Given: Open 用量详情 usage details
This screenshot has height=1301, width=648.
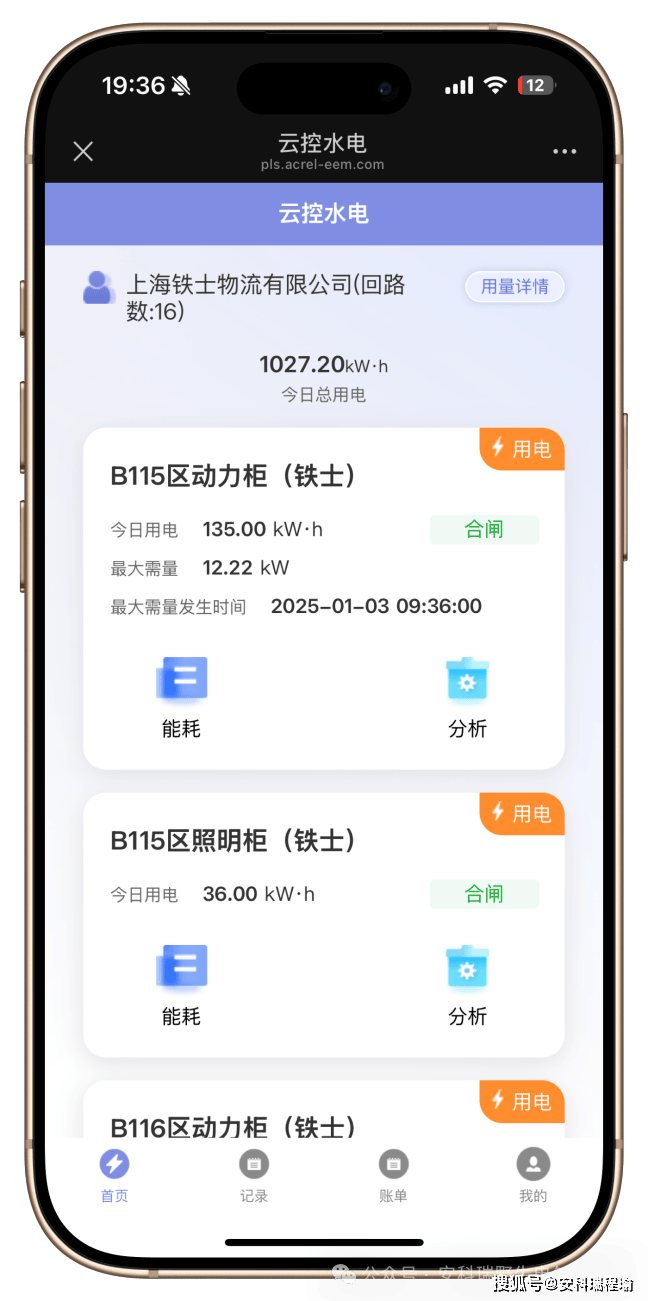Looking at the screenshot, I should (514, 287).
